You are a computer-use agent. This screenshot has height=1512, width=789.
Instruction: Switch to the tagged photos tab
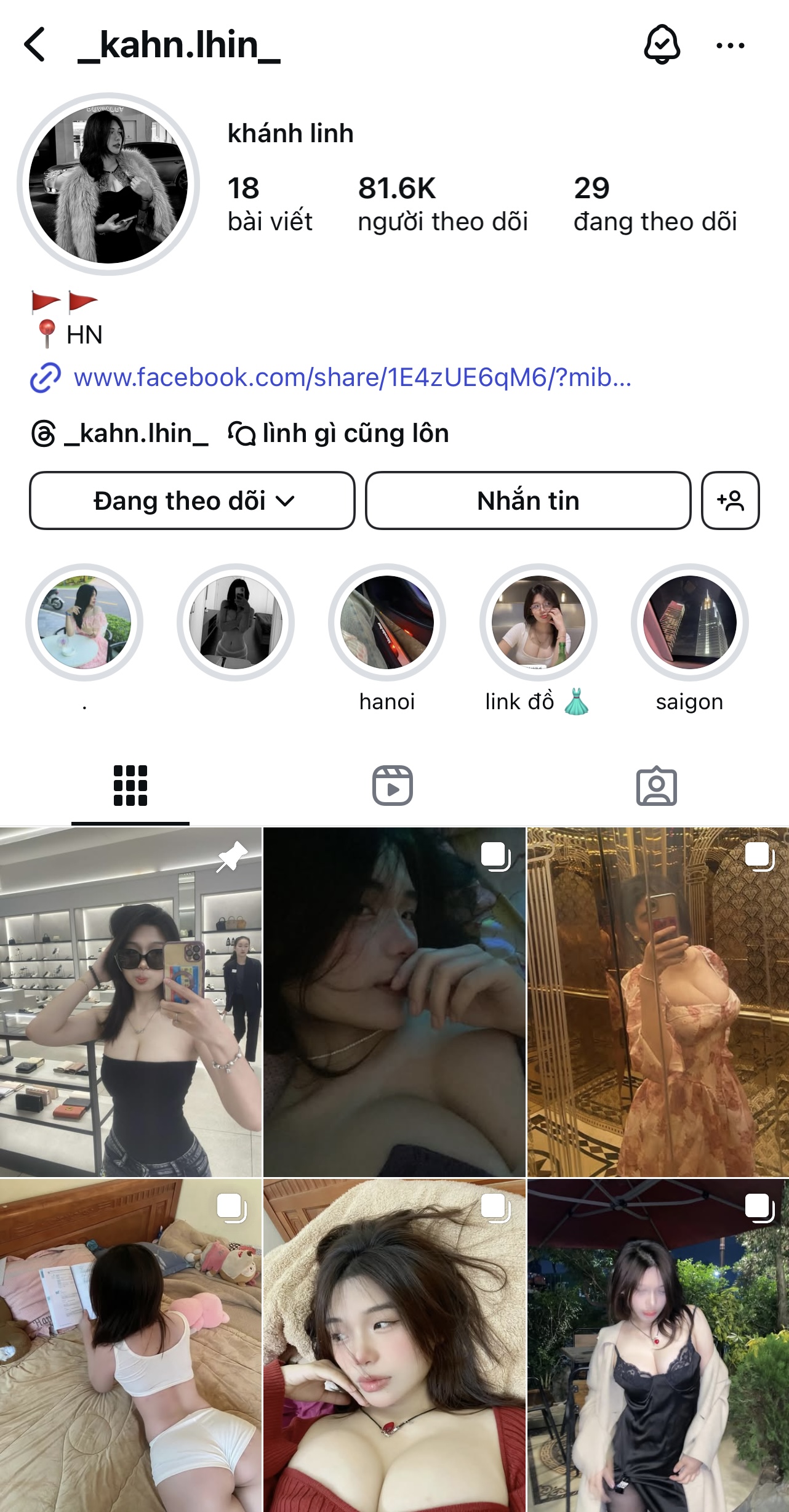(656, 786)
